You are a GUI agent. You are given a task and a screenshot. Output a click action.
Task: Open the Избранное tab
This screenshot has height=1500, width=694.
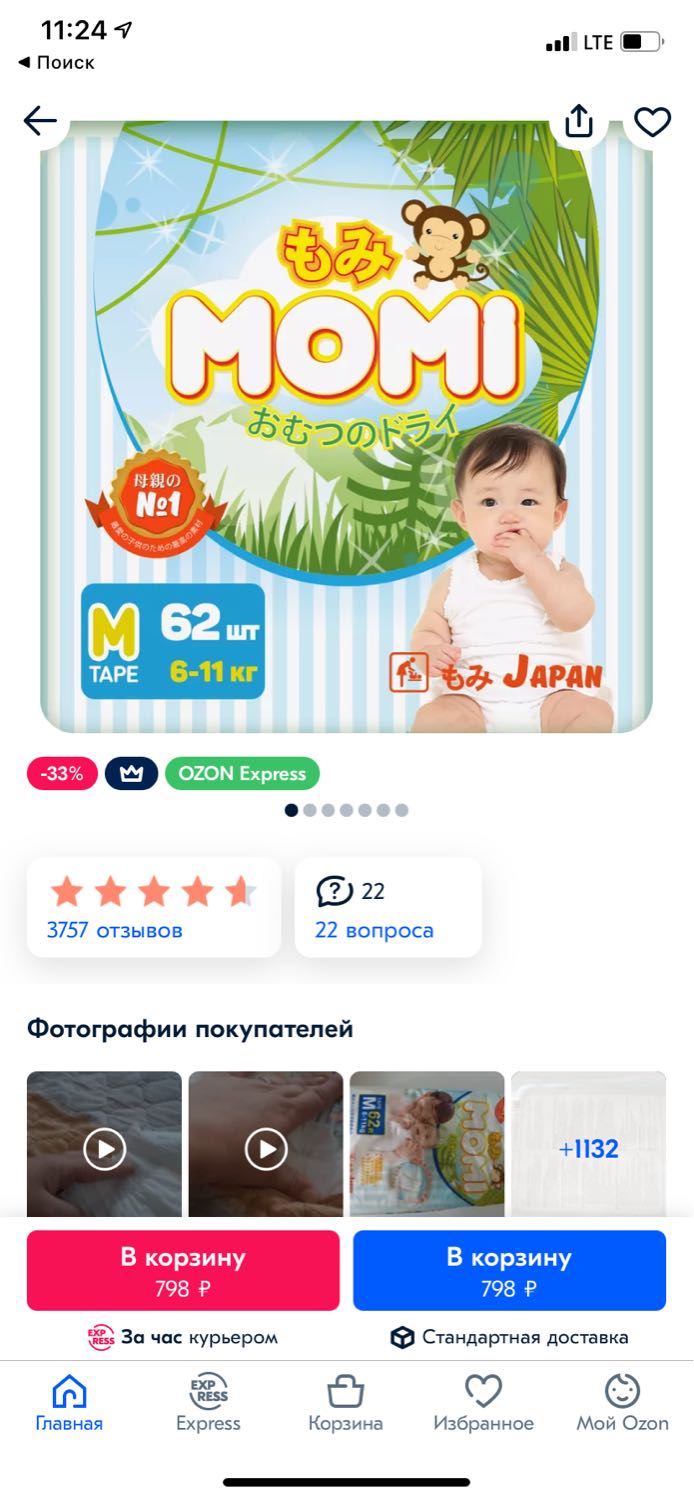(483, 1403)
